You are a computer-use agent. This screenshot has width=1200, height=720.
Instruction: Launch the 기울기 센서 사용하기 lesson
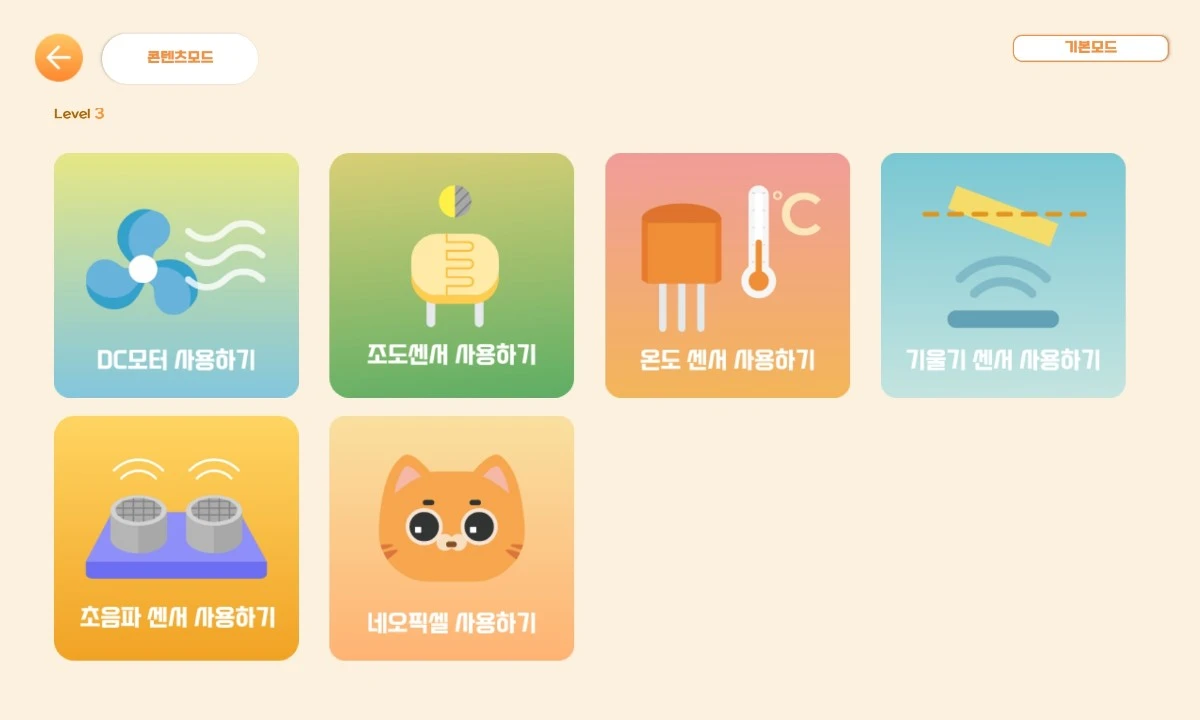tap(1003, 275)
